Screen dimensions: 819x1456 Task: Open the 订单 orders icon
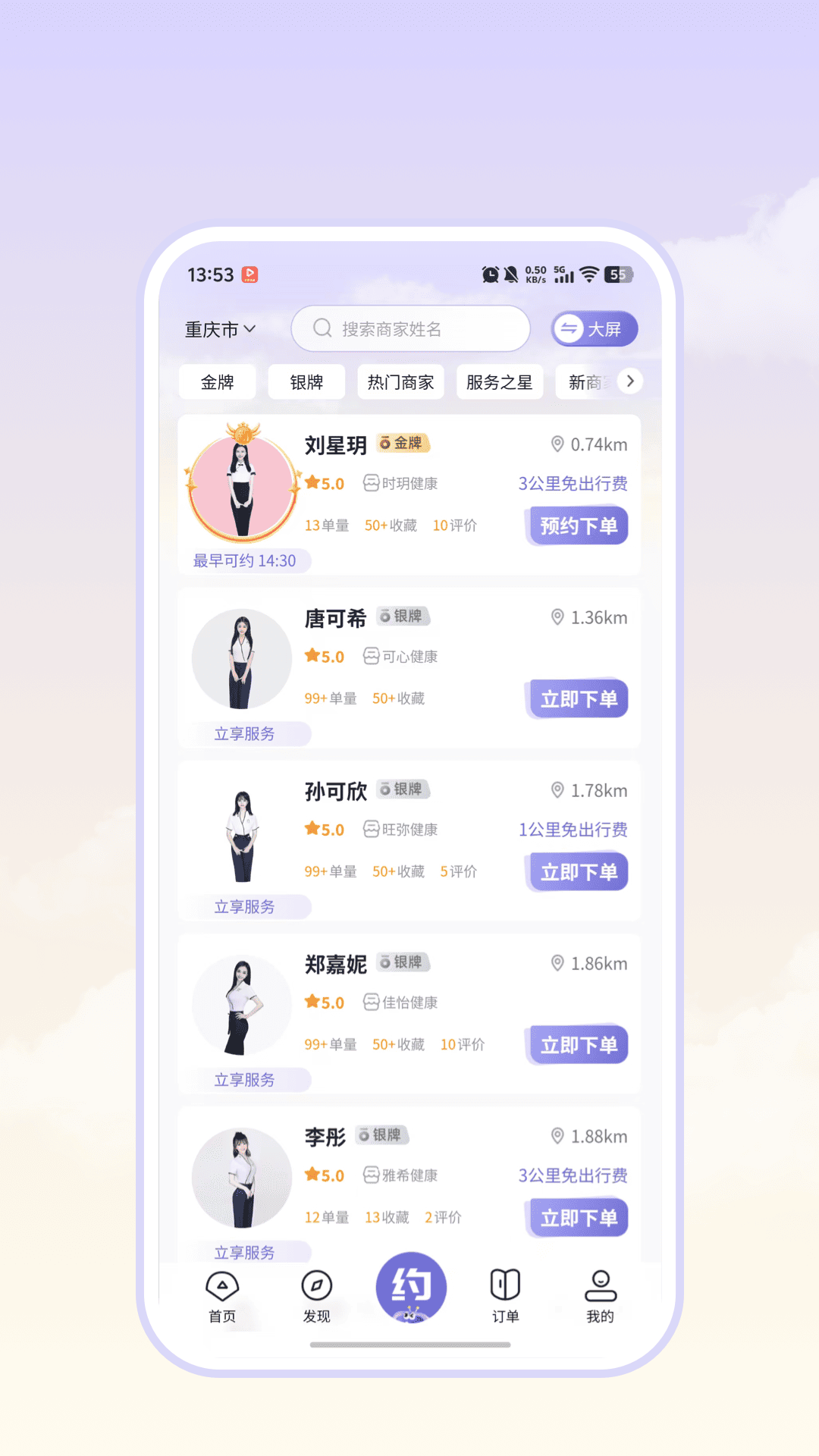pos(505,1282)
